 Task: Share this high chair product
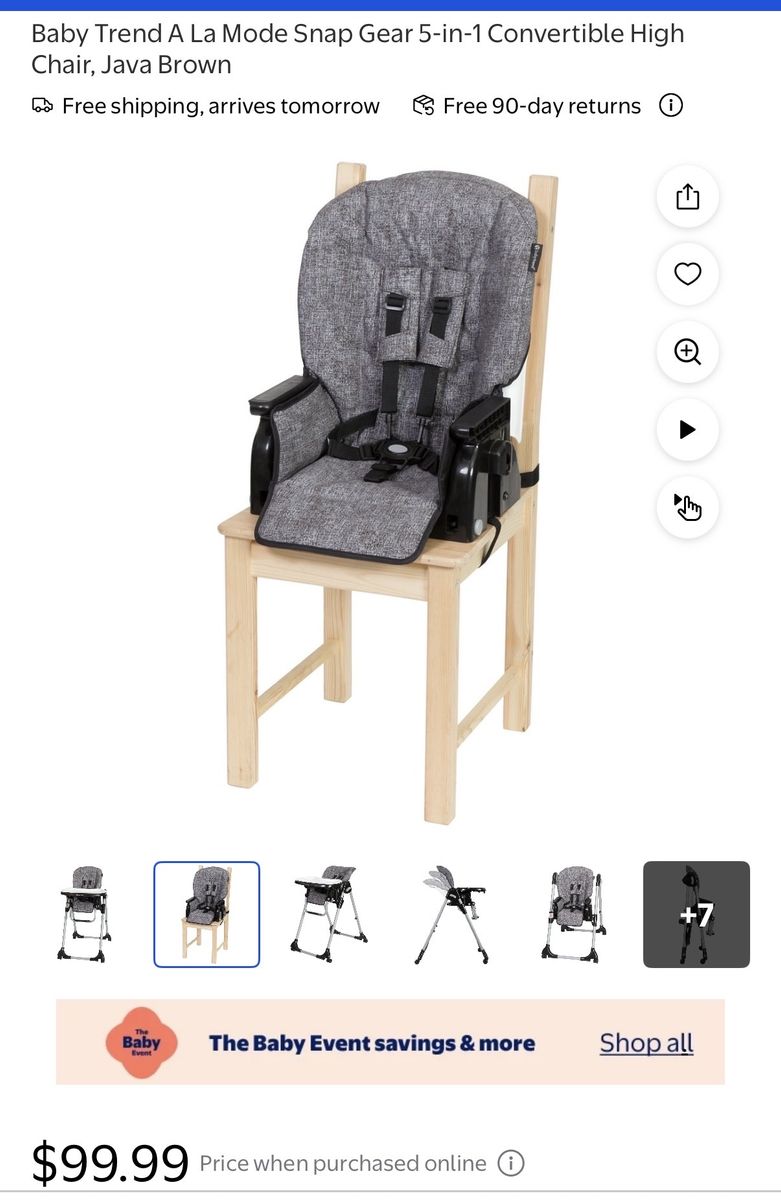pos(687,197)
